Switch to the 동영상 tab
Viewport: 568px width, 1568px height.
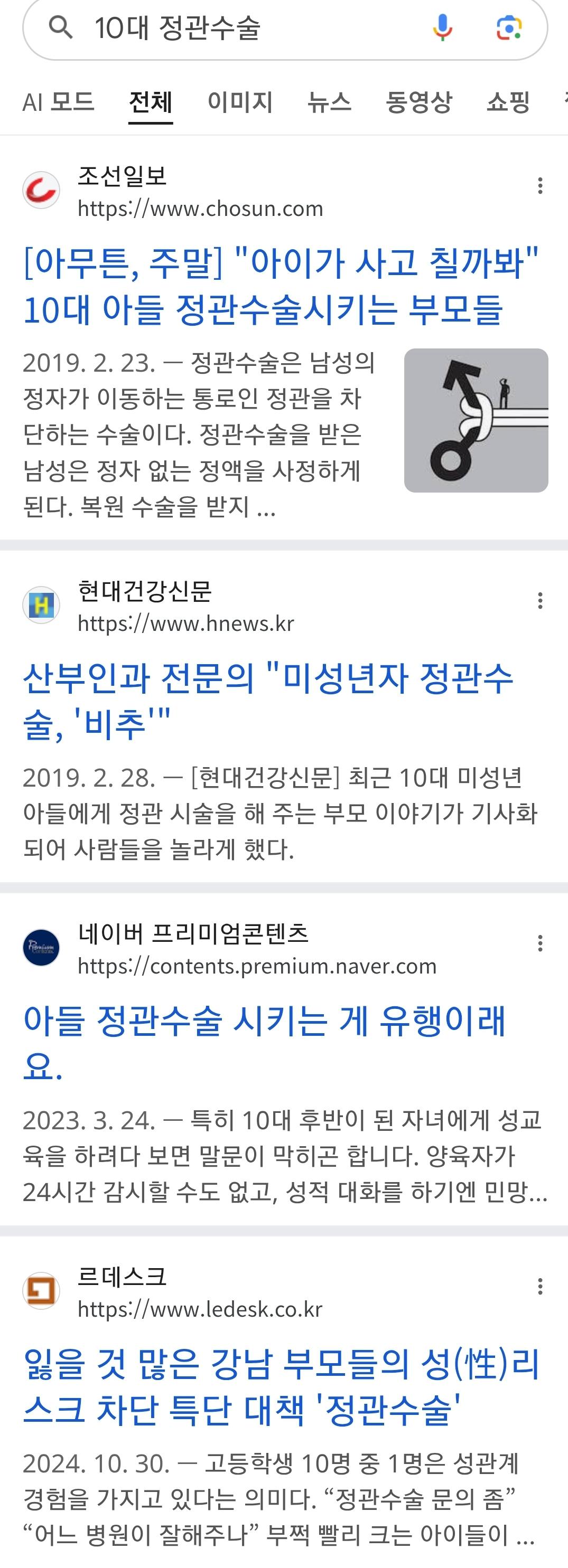click(418, 102)
